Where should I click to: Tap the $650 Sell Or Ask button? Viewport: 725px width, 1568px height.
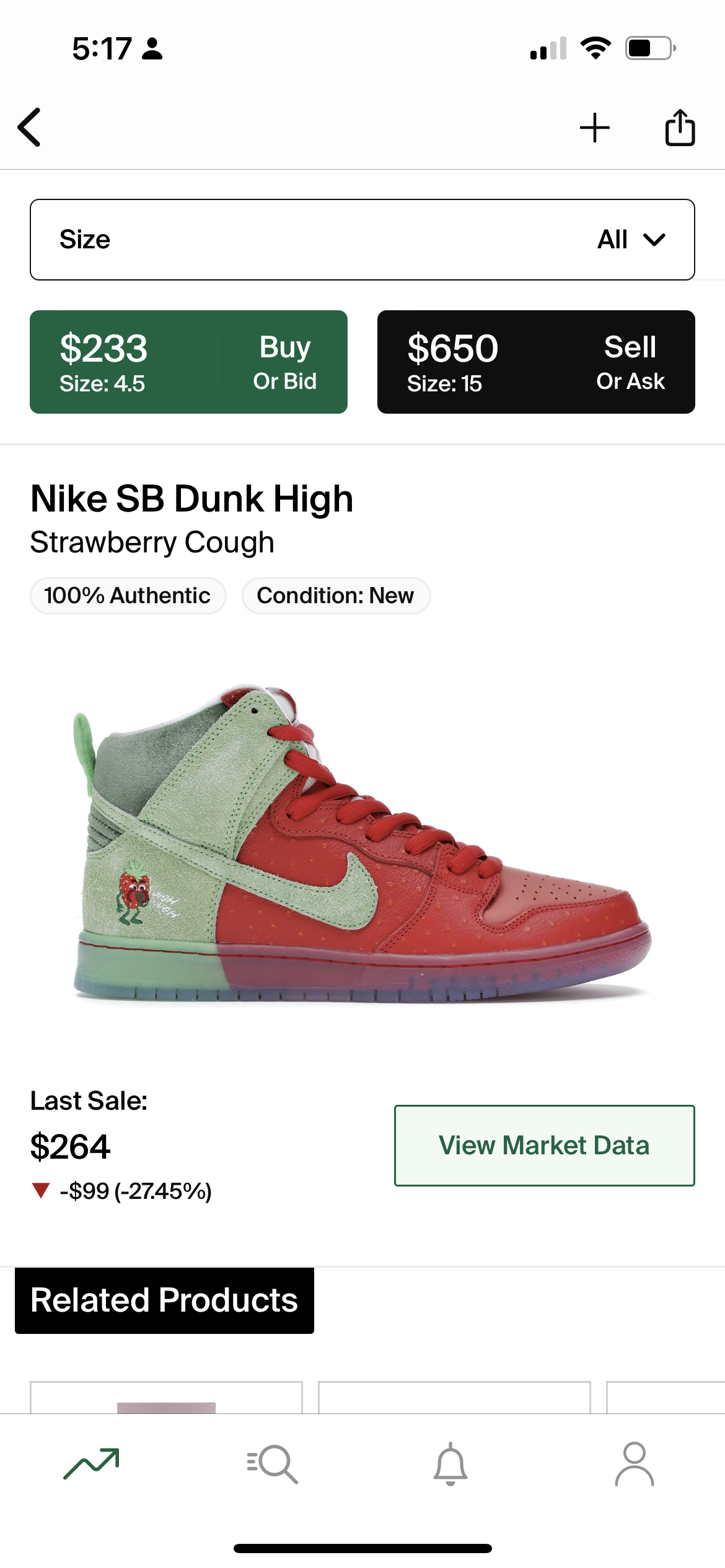(536, 362)
